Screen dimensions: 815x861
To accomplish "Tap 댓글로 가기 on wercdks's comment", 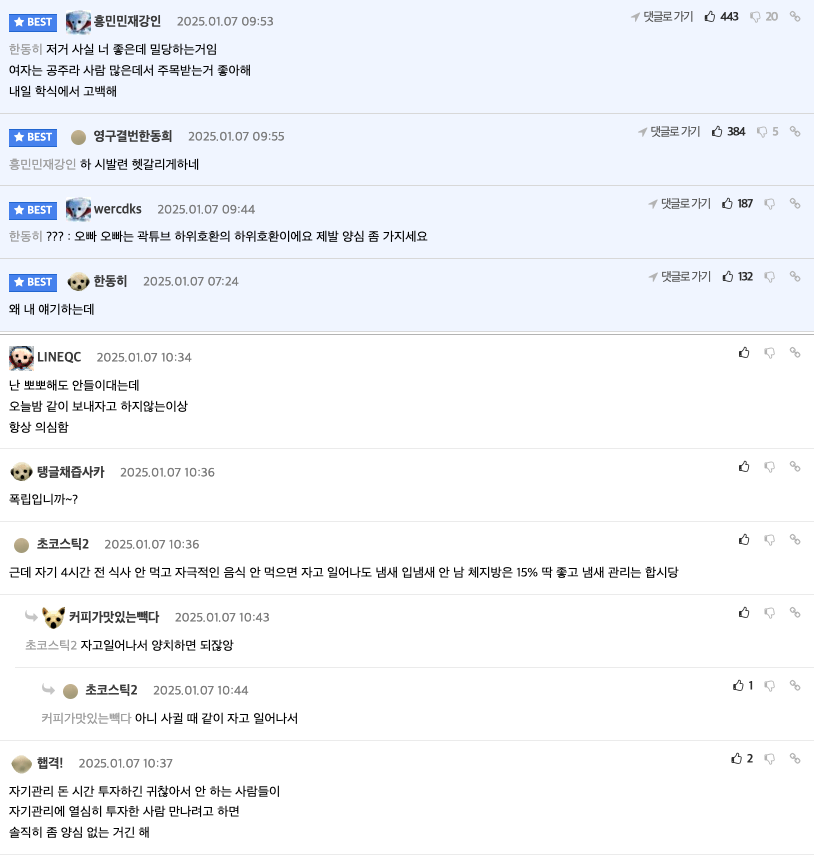I will (x=679, y=203).
